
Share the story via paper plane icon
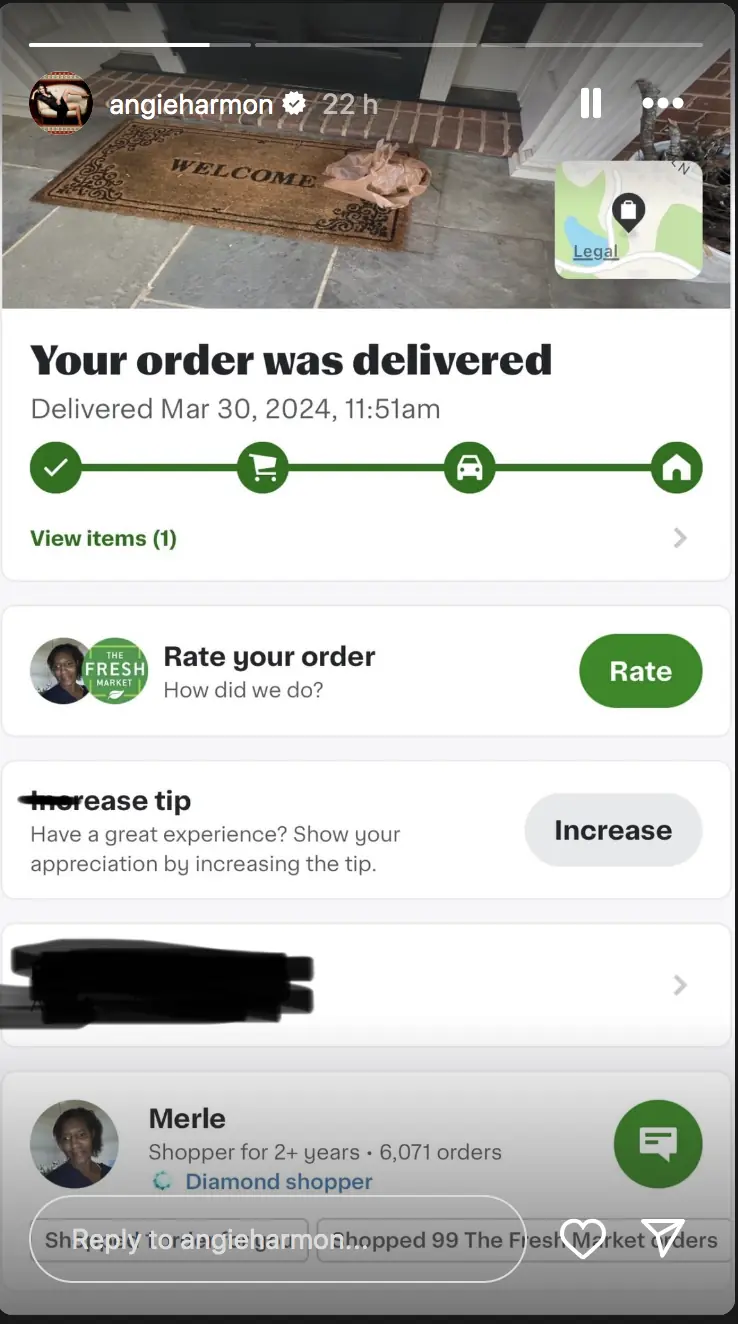[x=662, y=1238]
